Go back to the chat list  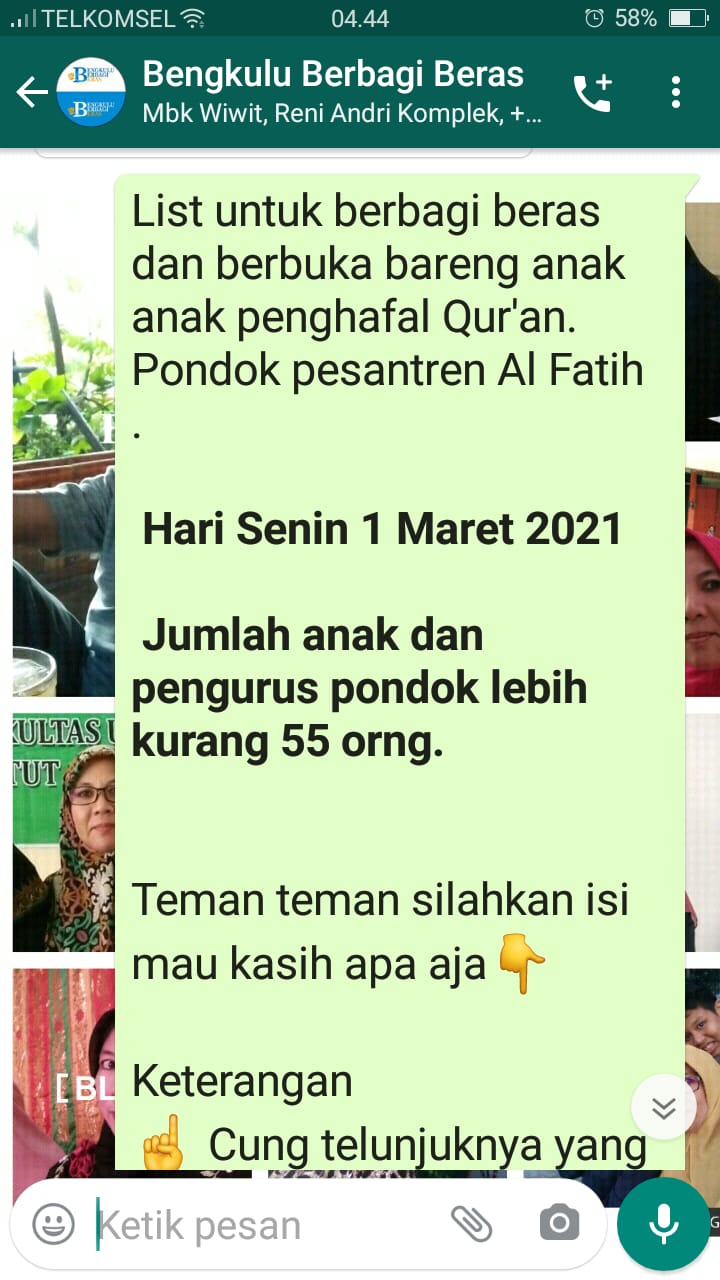point(32,93)
